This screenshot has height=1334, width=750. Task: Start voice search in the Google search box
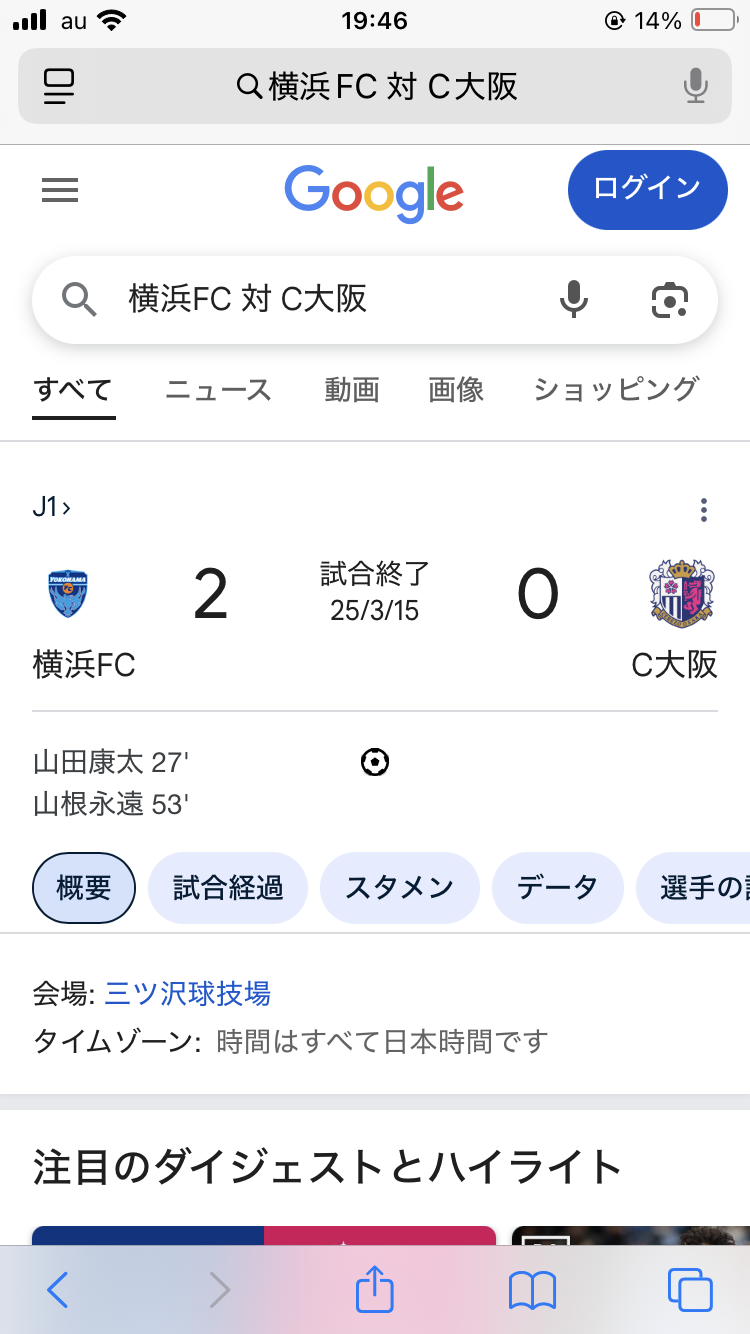(573, 299)
